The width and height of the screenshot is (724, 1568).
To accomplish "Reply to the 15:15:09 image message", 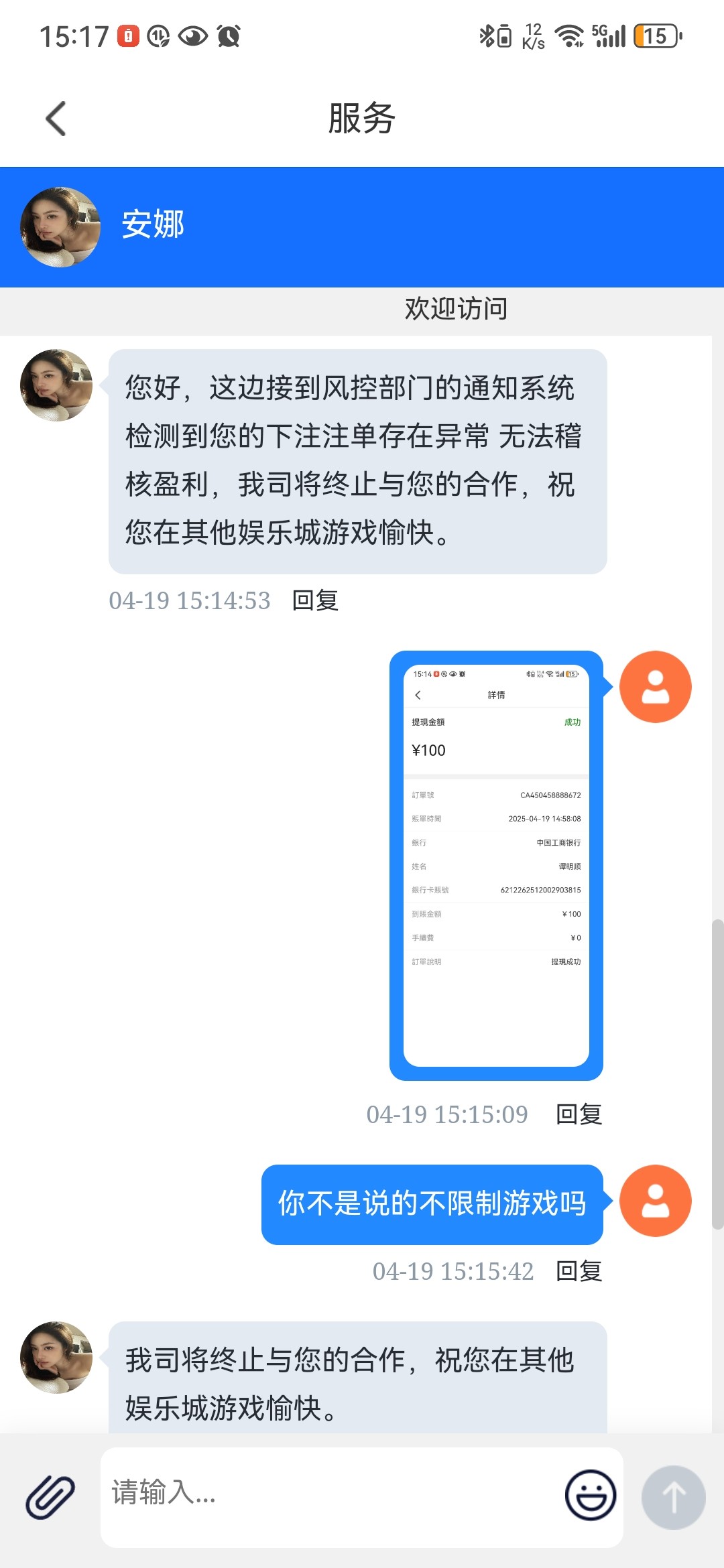I will (x=579, y=1114).
